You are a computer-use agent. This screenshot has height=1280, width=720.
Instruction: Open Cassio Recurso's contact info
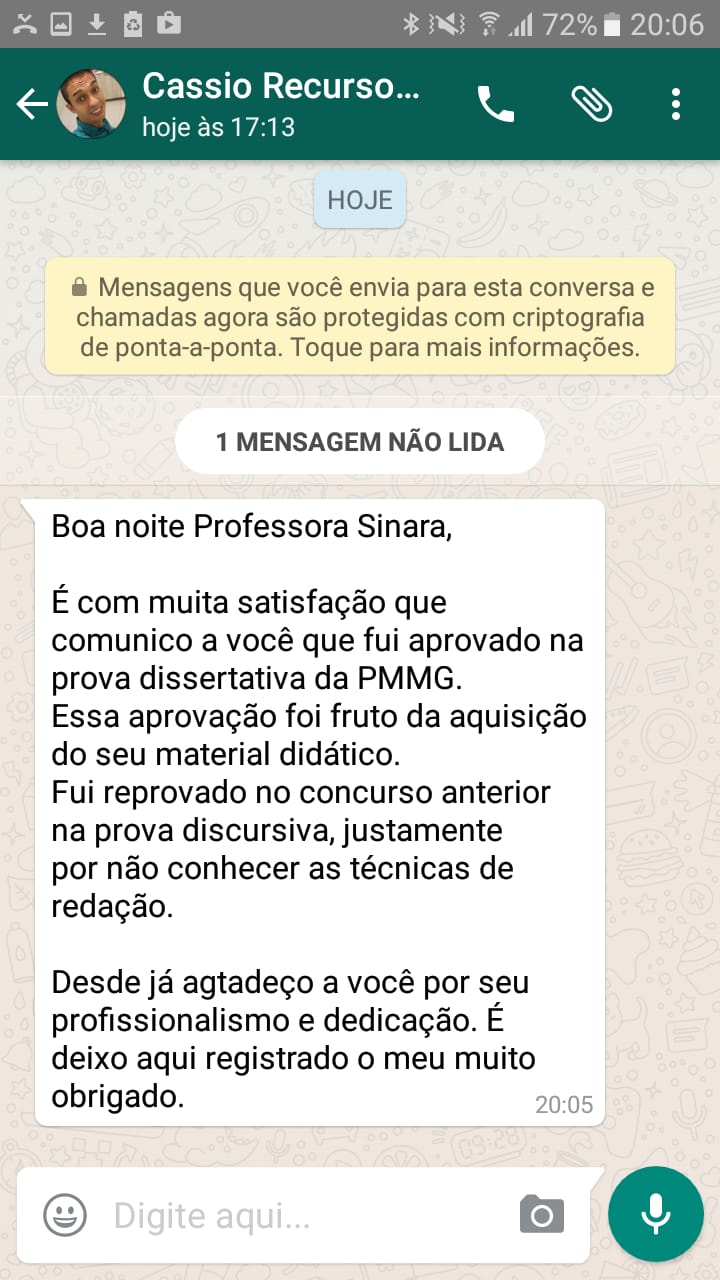[x=280, y=104]
